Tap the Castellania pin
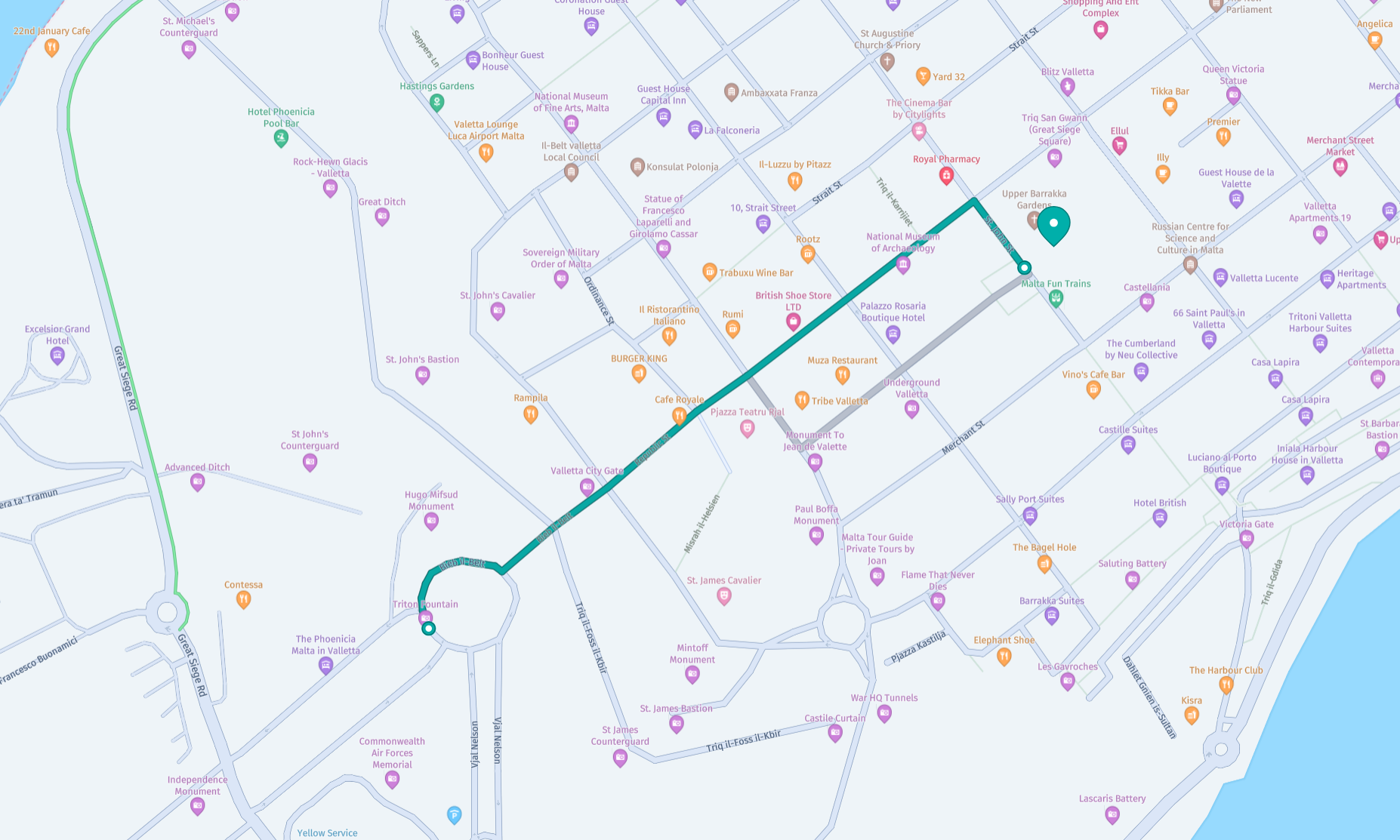Viewport: 1400px width, 840px height. (1147, 302)
